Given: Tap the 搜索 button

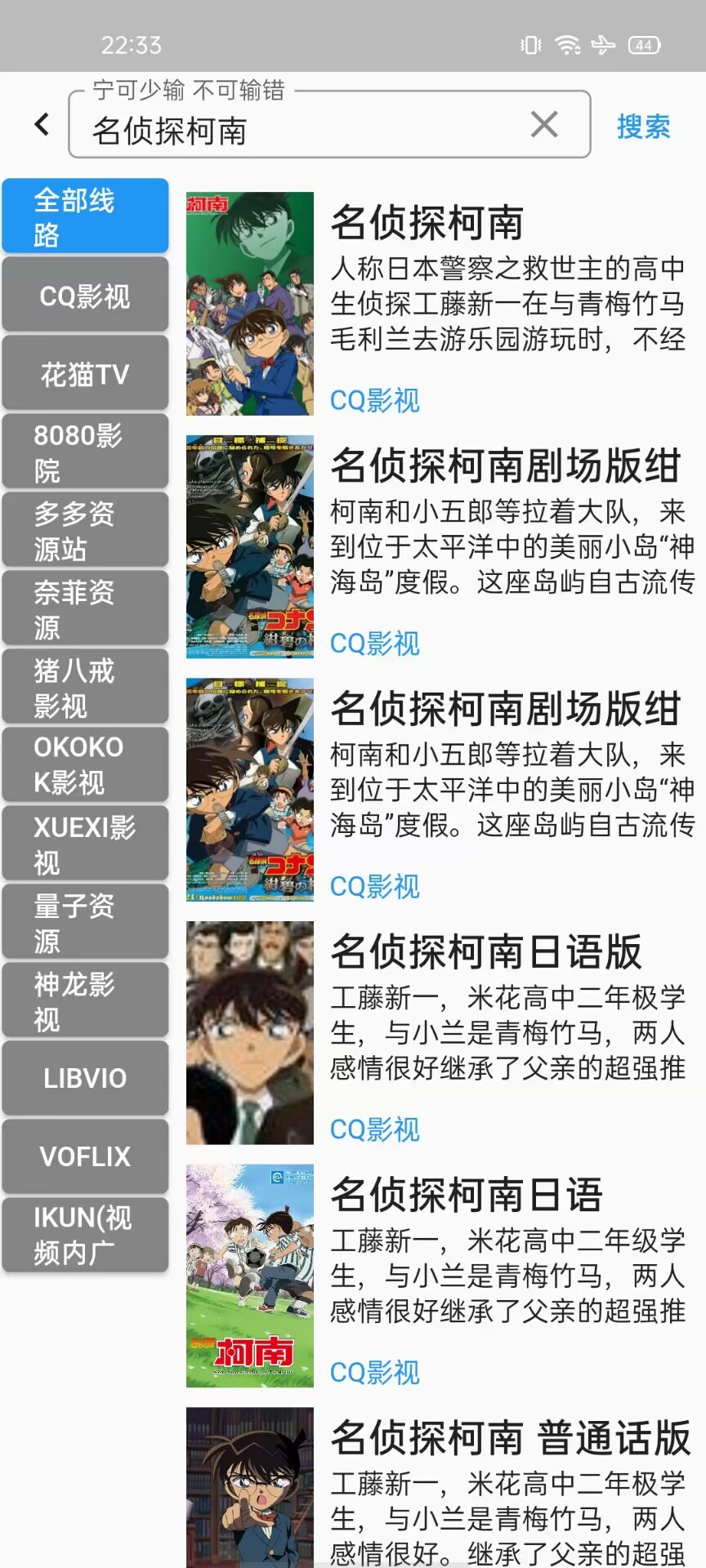Looking at the screenshot, I should tap(643, 127).
